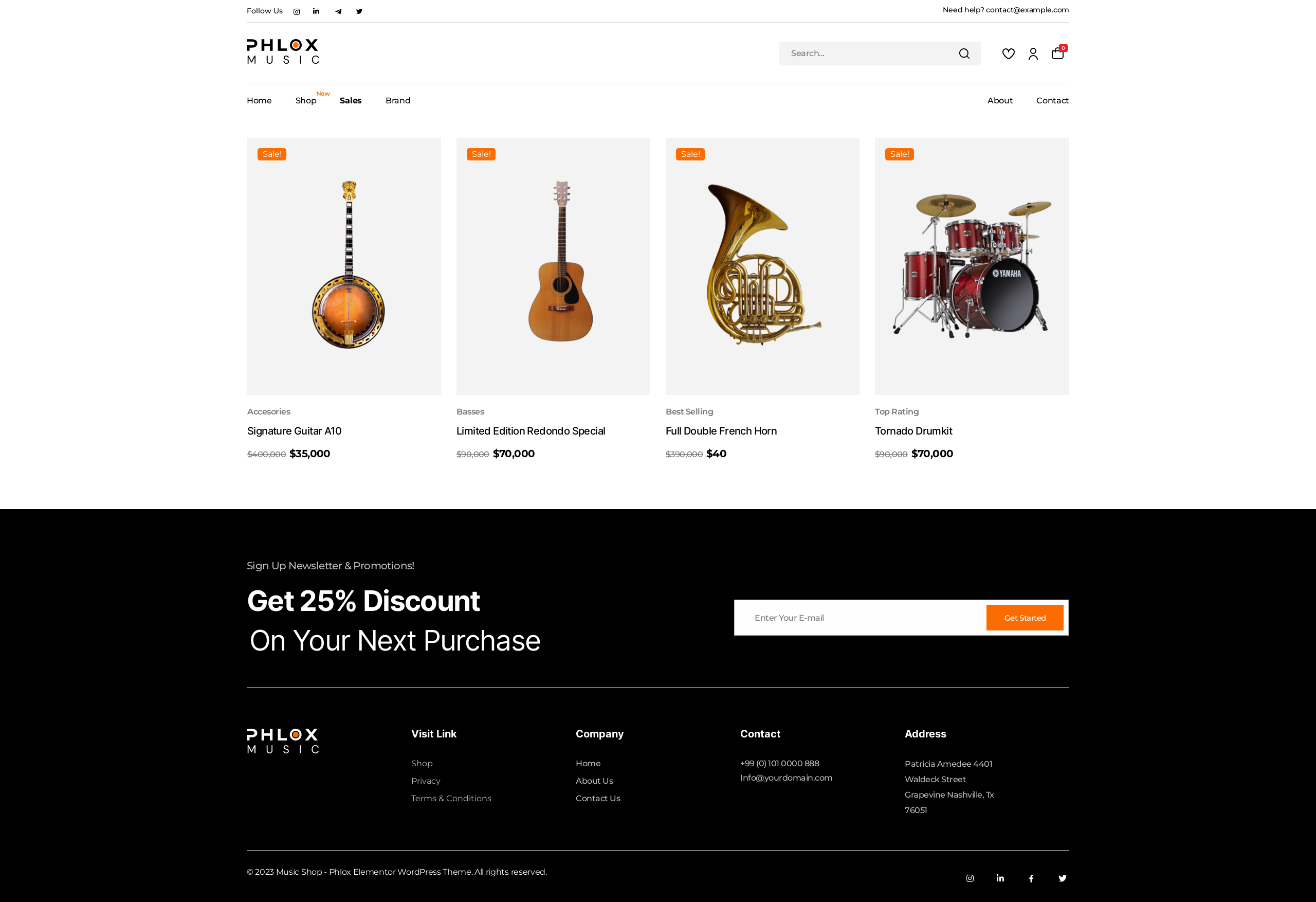Open the shopping cart icon
Viewport: 1316px width, 902px height.
tap(1057, 53)
